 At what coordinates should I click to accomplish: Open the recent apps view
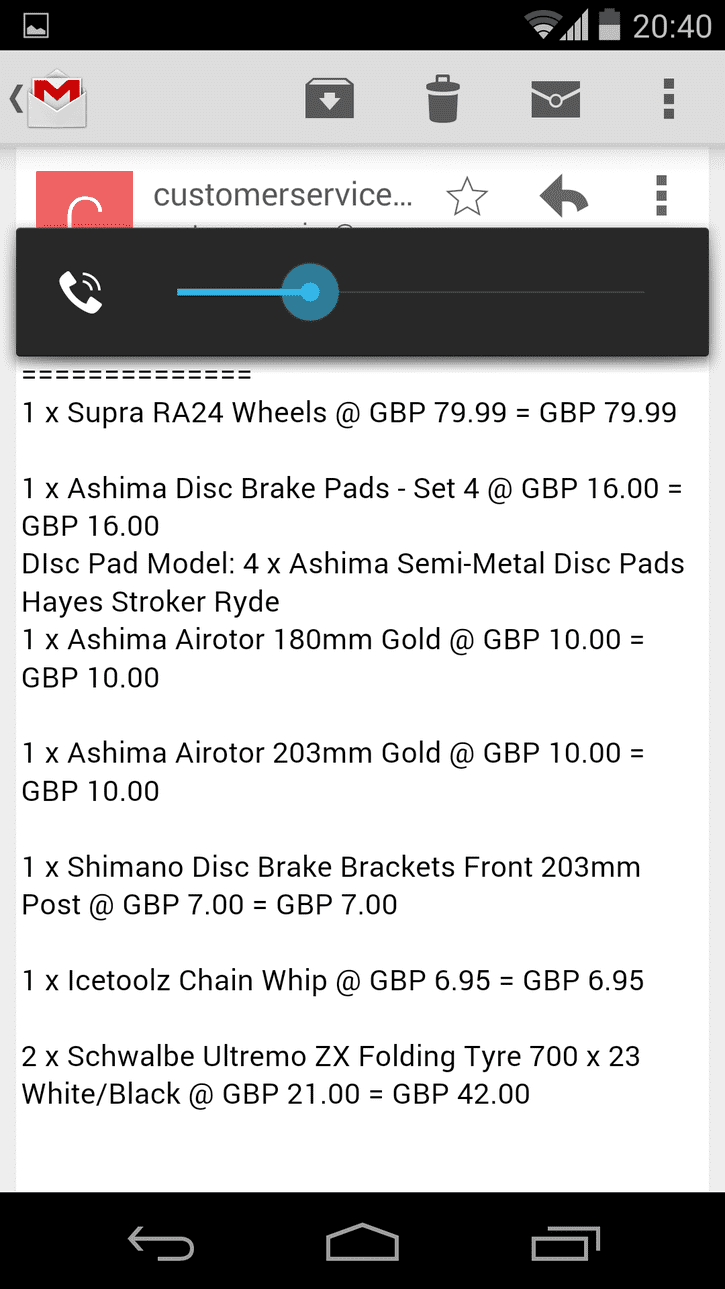tap(564, 1243)
